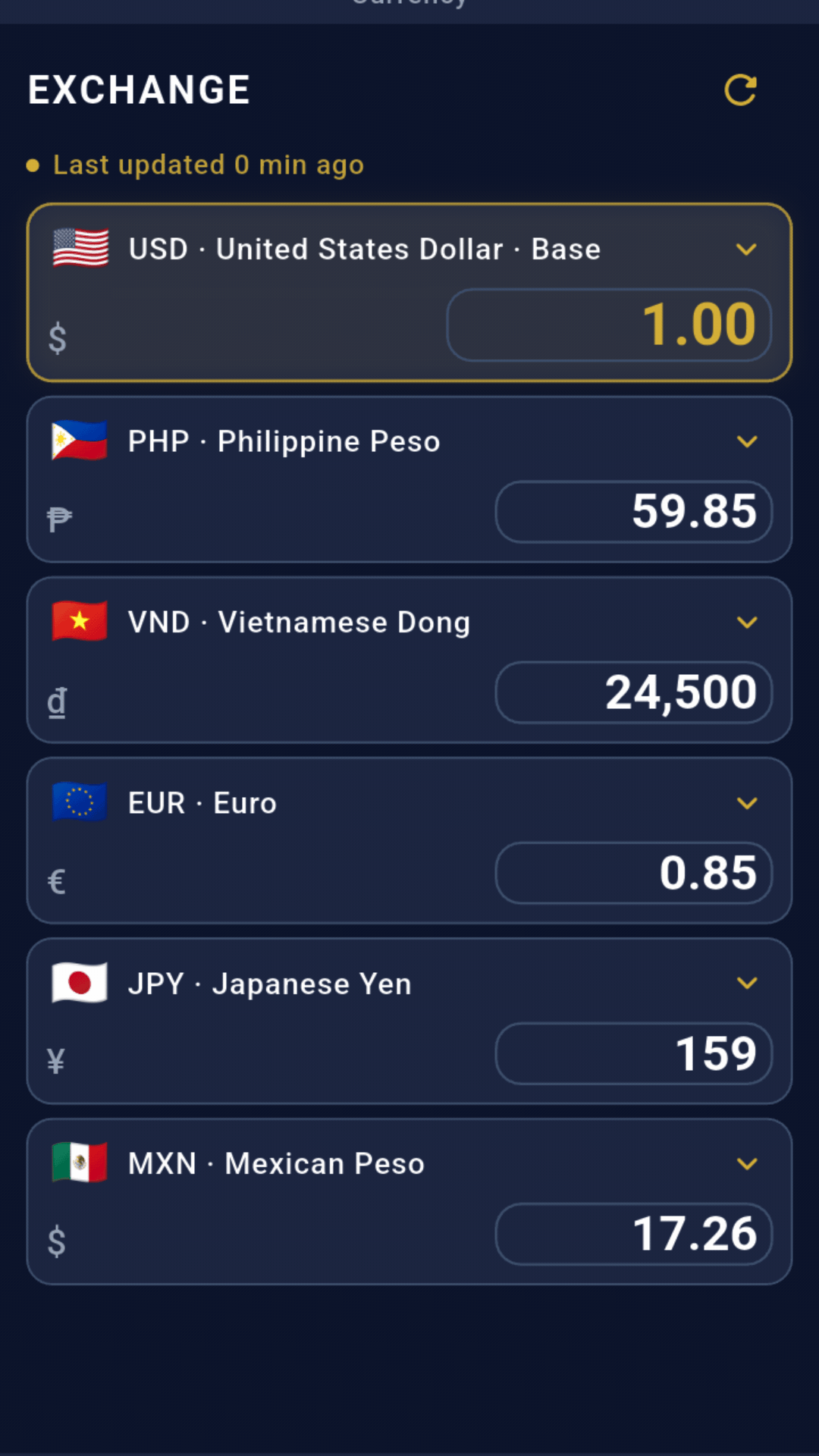Screen dimensions: 819x1456
Task: Click the refresh icon to update rates
Action: [742, 89]
